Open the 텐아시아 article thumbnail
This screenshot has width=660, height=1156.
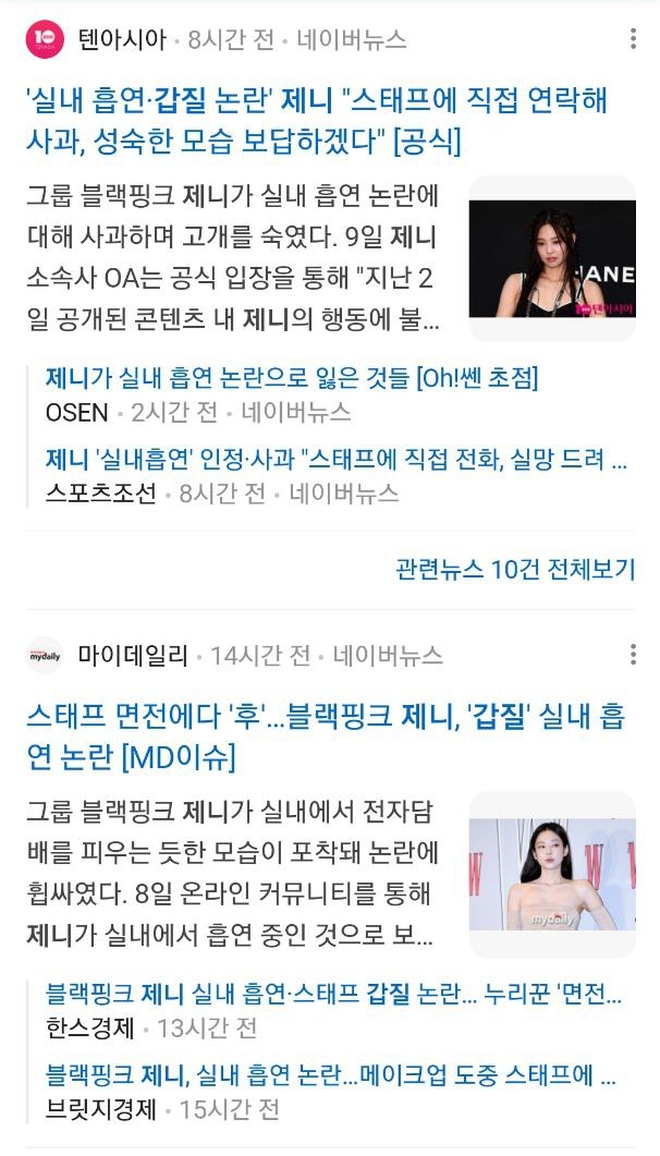click(552, 259)
